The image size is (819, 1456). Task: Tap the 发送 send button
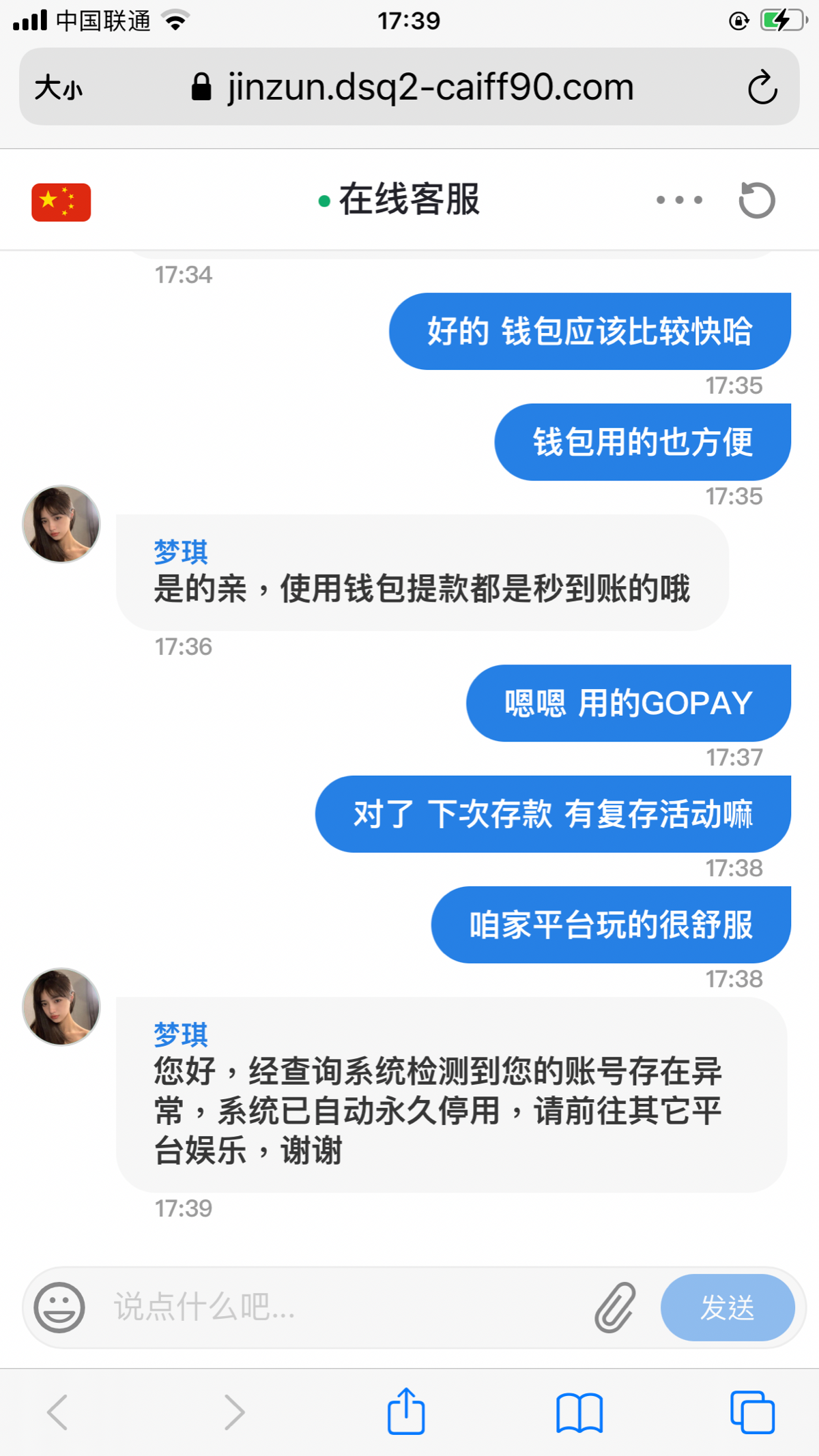tap(727, 1307)
